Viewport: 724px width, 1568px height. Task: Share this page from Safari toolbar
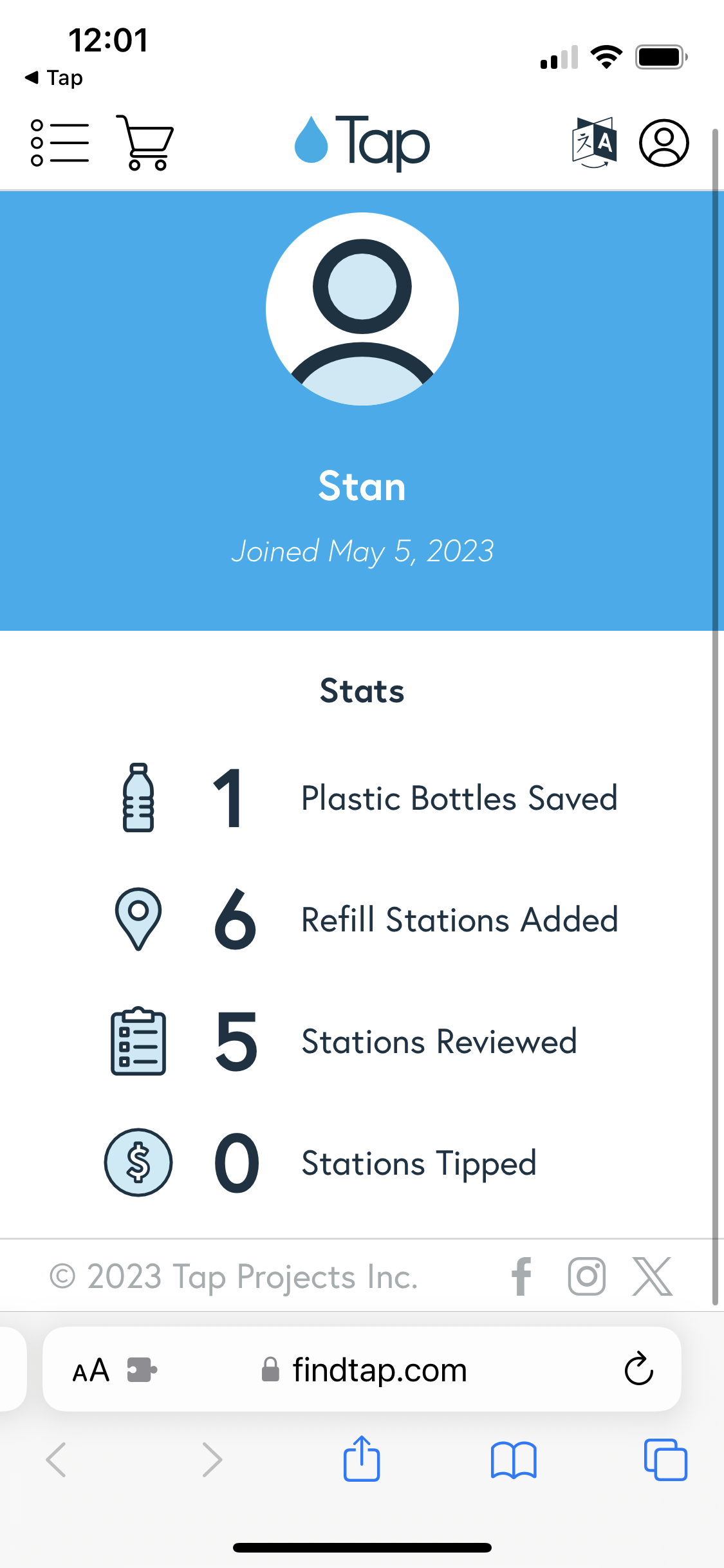(x=362, y=1459)
